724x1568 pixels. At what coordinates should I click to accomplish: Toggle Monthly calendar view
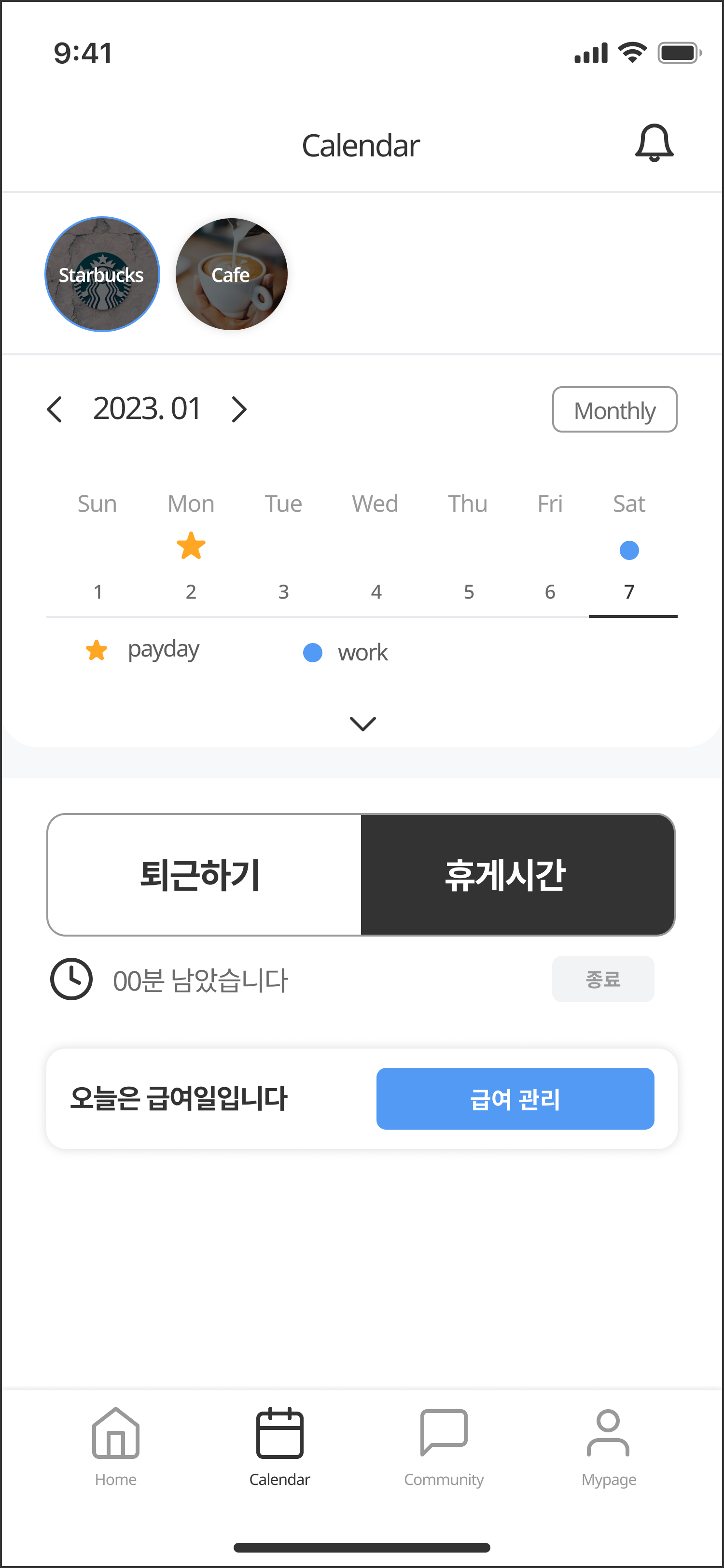(x=614, y=410)
